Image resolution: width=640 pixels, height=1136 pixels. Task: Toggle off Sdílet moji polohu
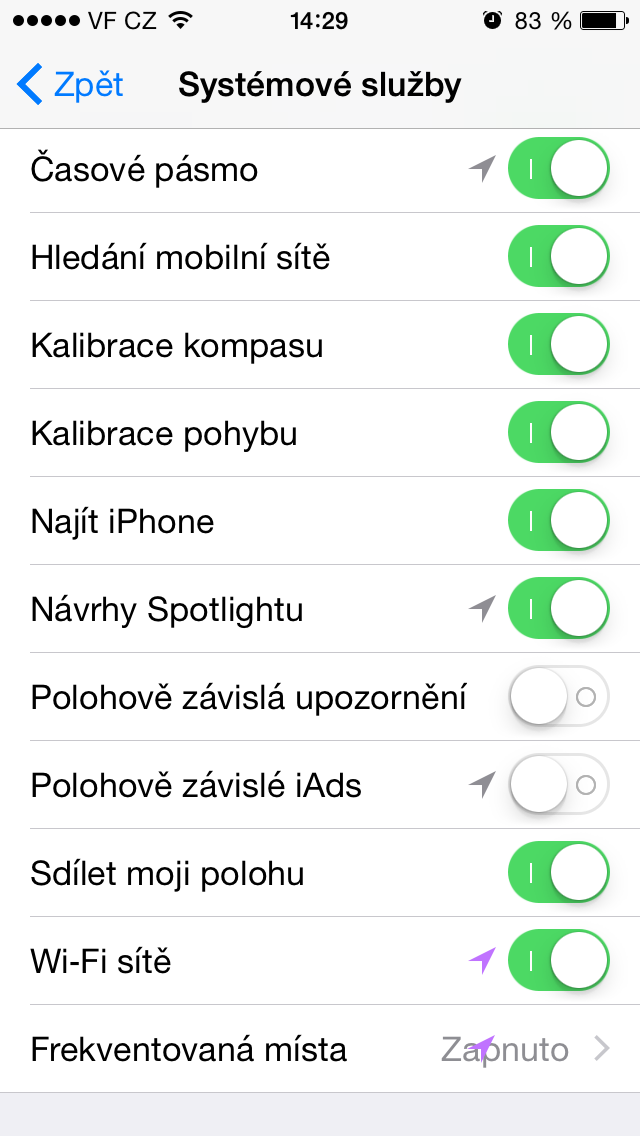coord(558,873)
